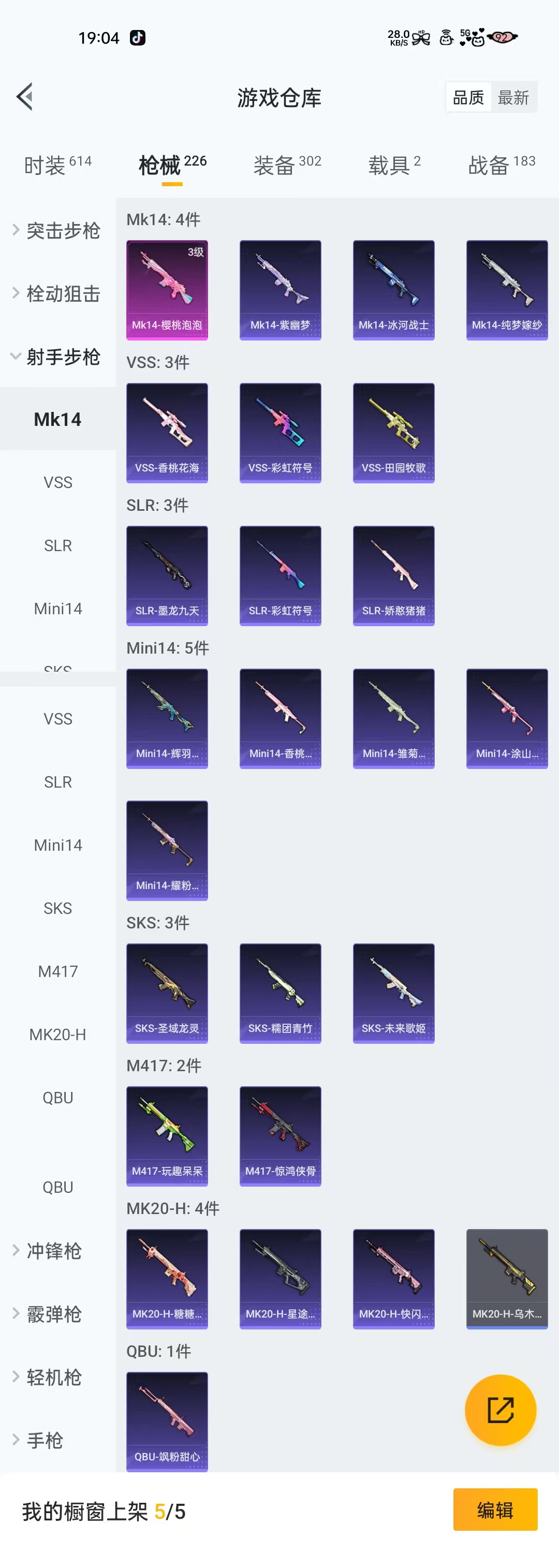Sort by 品质
The width and height of the screenshot is (559, 1568).
(x=468, y=97)
